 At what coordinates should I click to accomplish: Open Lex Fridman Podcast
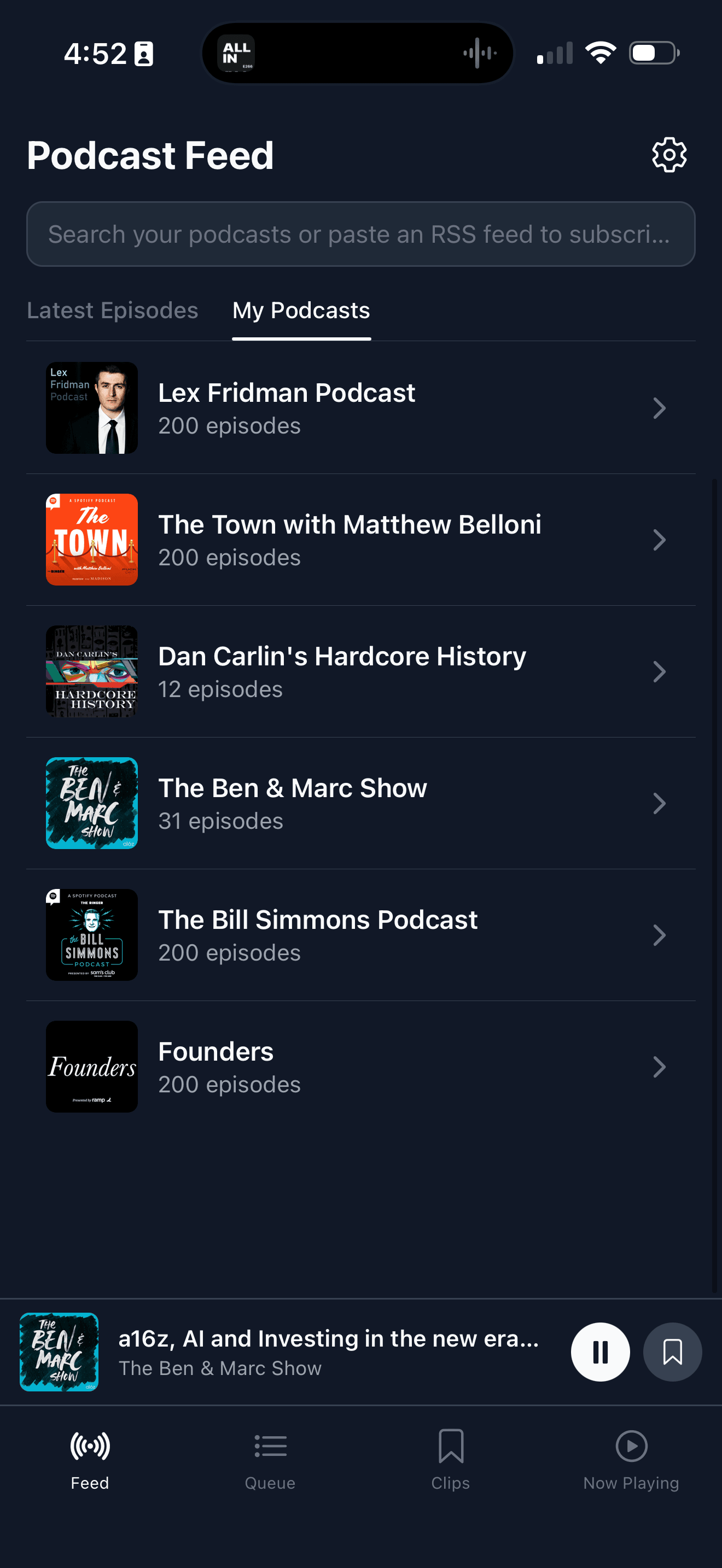(x=360, y=408)
